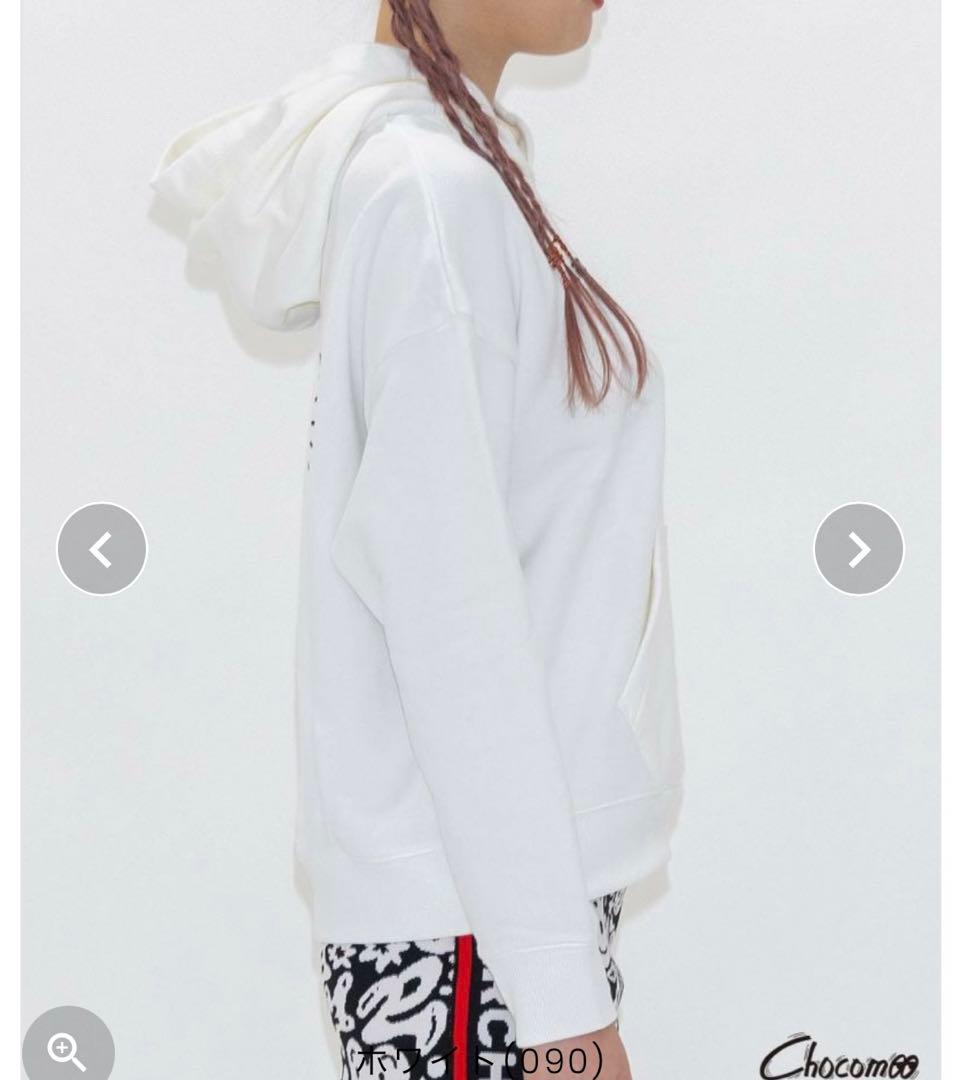Image resolution: width=961 pixels, height=1080 pixels.
Task: Show the next product image
Action: (x=858, y=549)
